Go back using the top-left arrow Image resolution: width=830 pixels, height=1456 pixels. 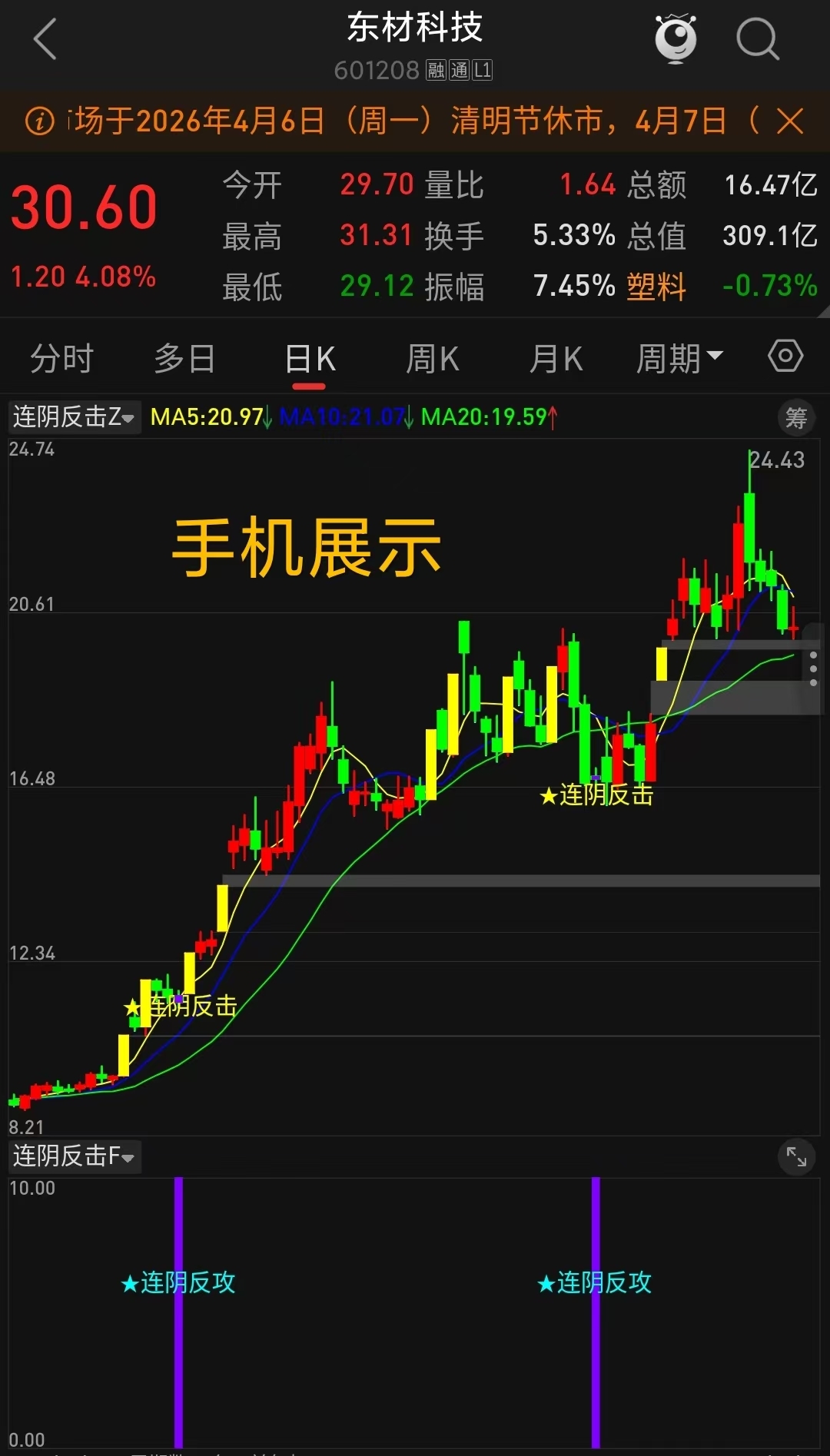(x=45, y=39)
